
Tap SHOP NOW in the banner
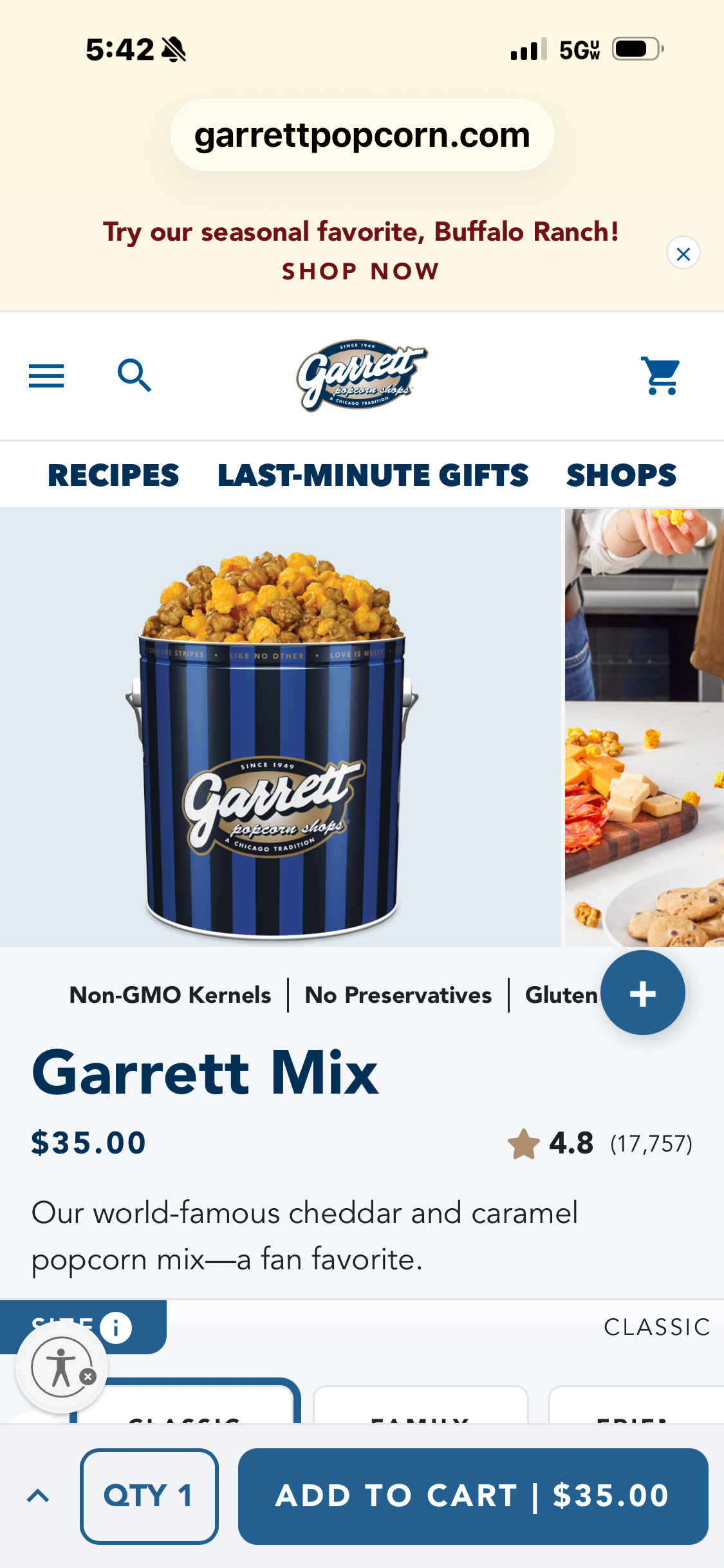[x=360, y=272]
